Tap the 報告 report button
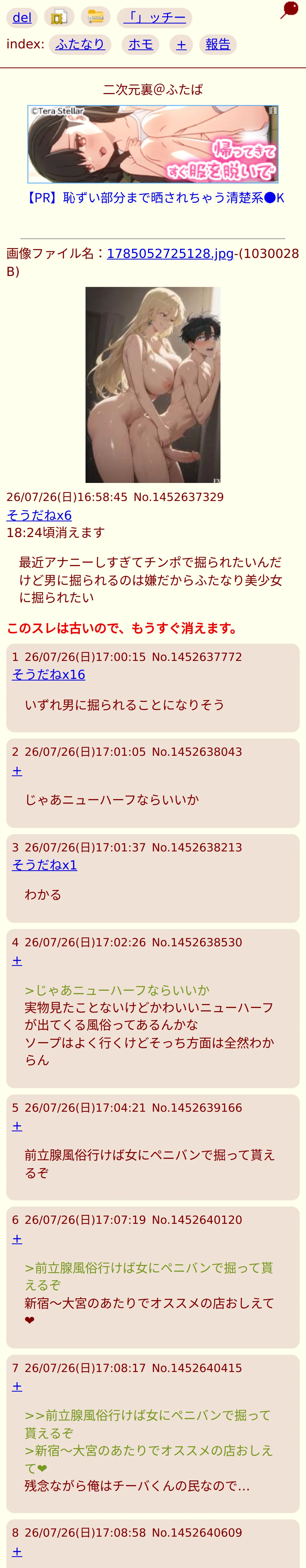 point(218,44)
